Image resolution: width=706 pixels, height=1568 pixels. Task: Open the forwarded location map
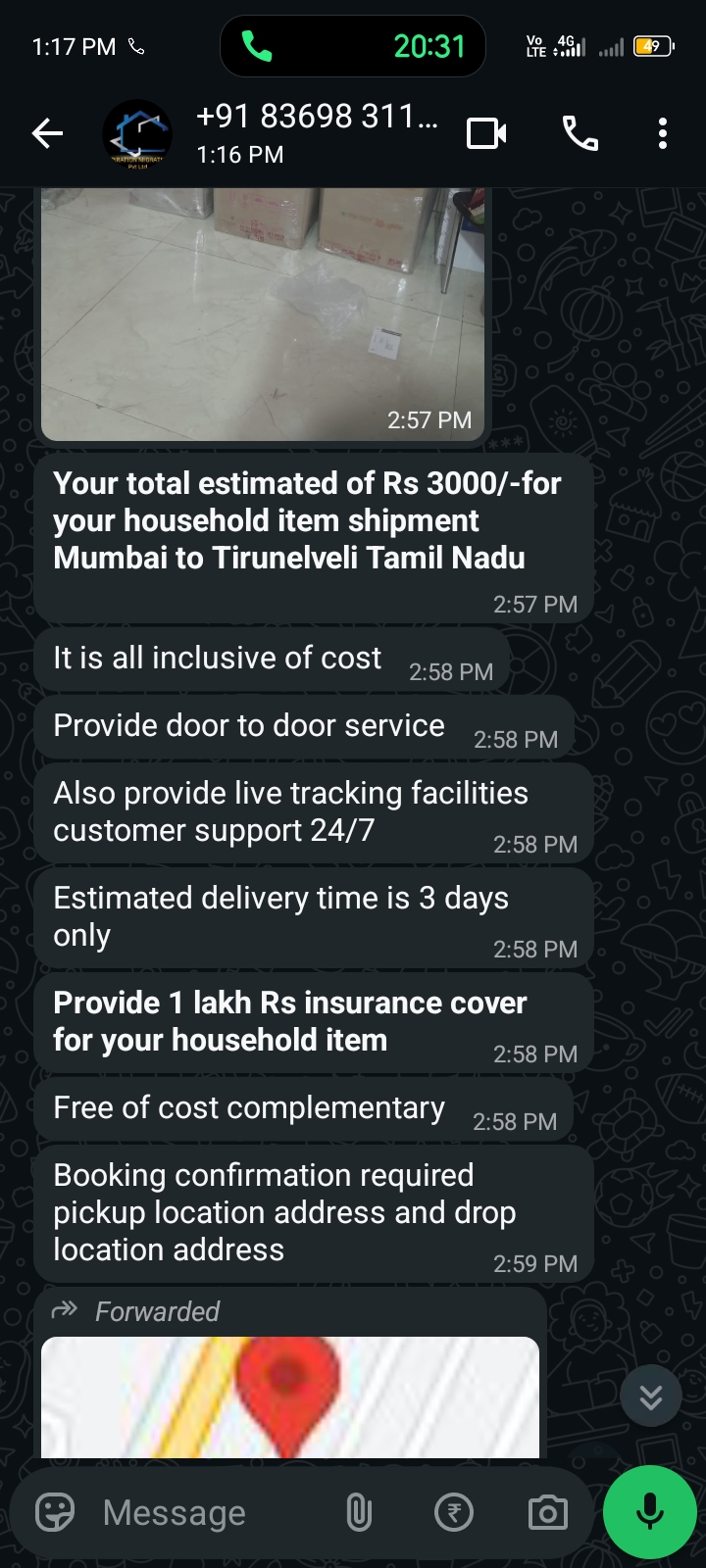(x=290, y=1396)
